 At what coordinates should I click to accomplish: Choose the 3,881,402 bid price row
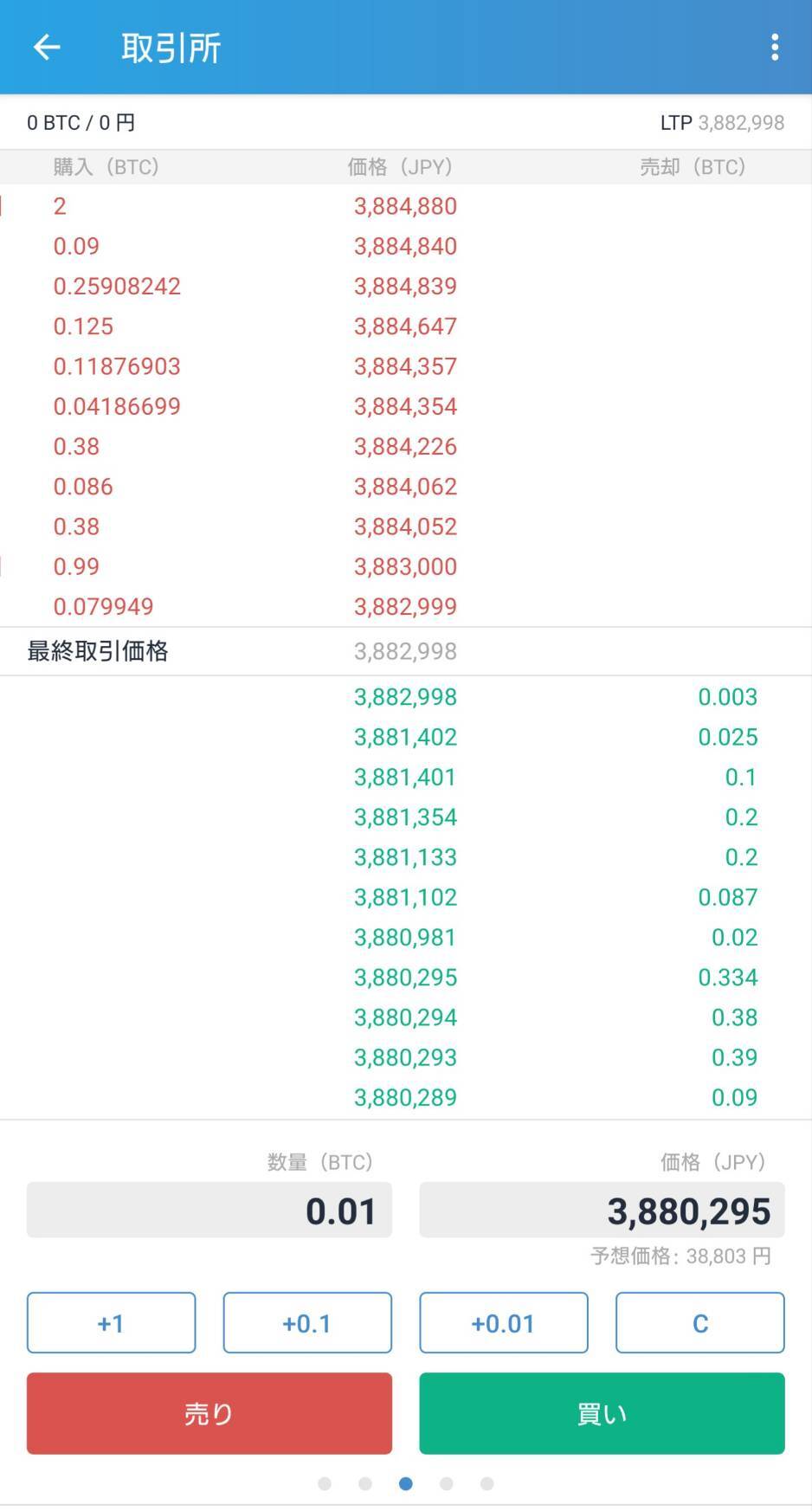point(405,737)
